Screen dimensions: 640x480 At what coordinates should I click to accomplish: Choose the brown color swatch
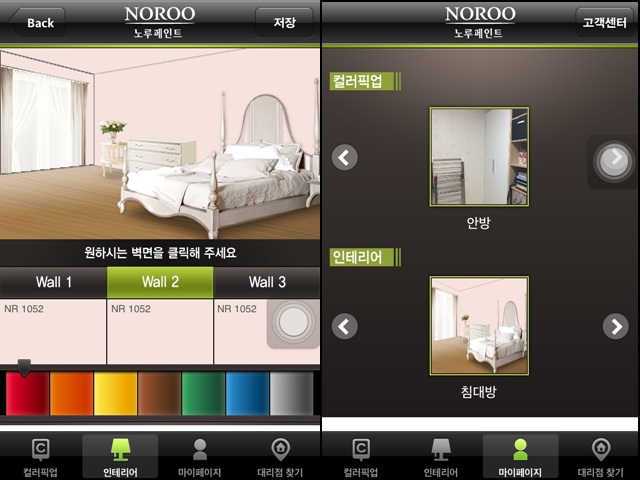coord(159,393)
